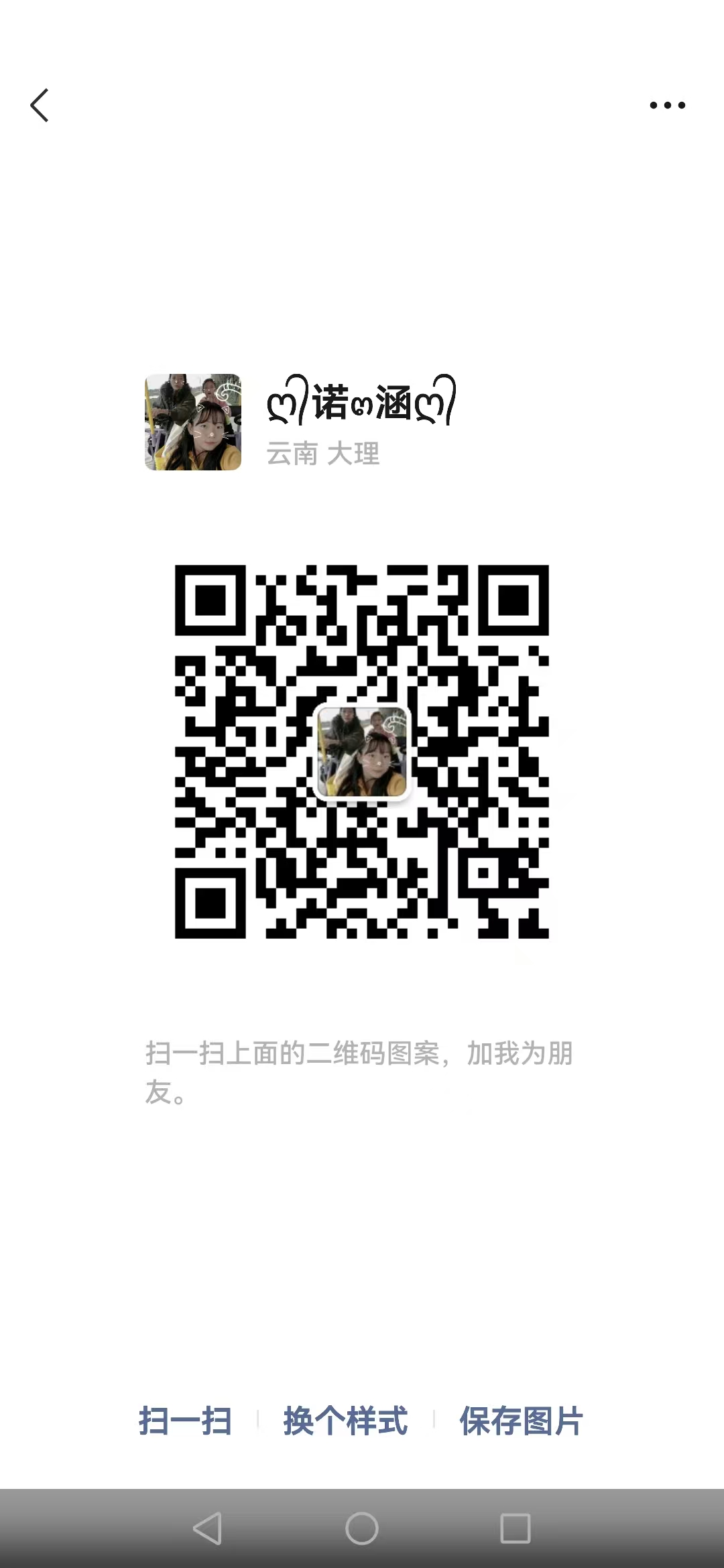
Task: Select 换个样式 to change QR style
Action: pyautogui.click(x=345, y=1421)
